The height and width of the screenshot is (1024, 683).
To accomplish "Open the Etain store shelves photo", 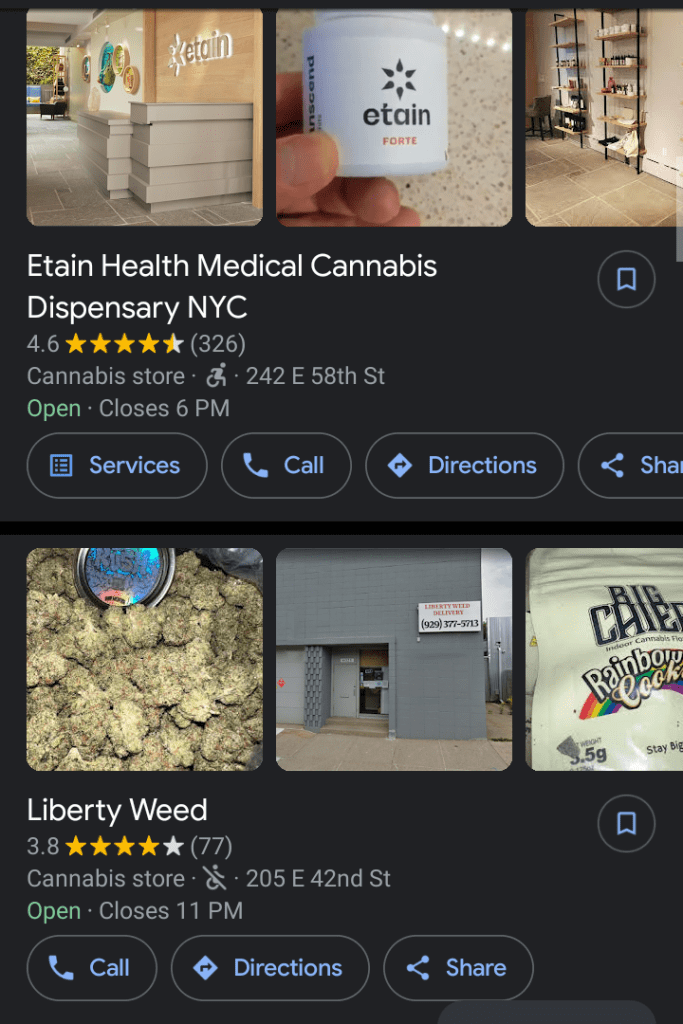I will click(x=604, y=117).
